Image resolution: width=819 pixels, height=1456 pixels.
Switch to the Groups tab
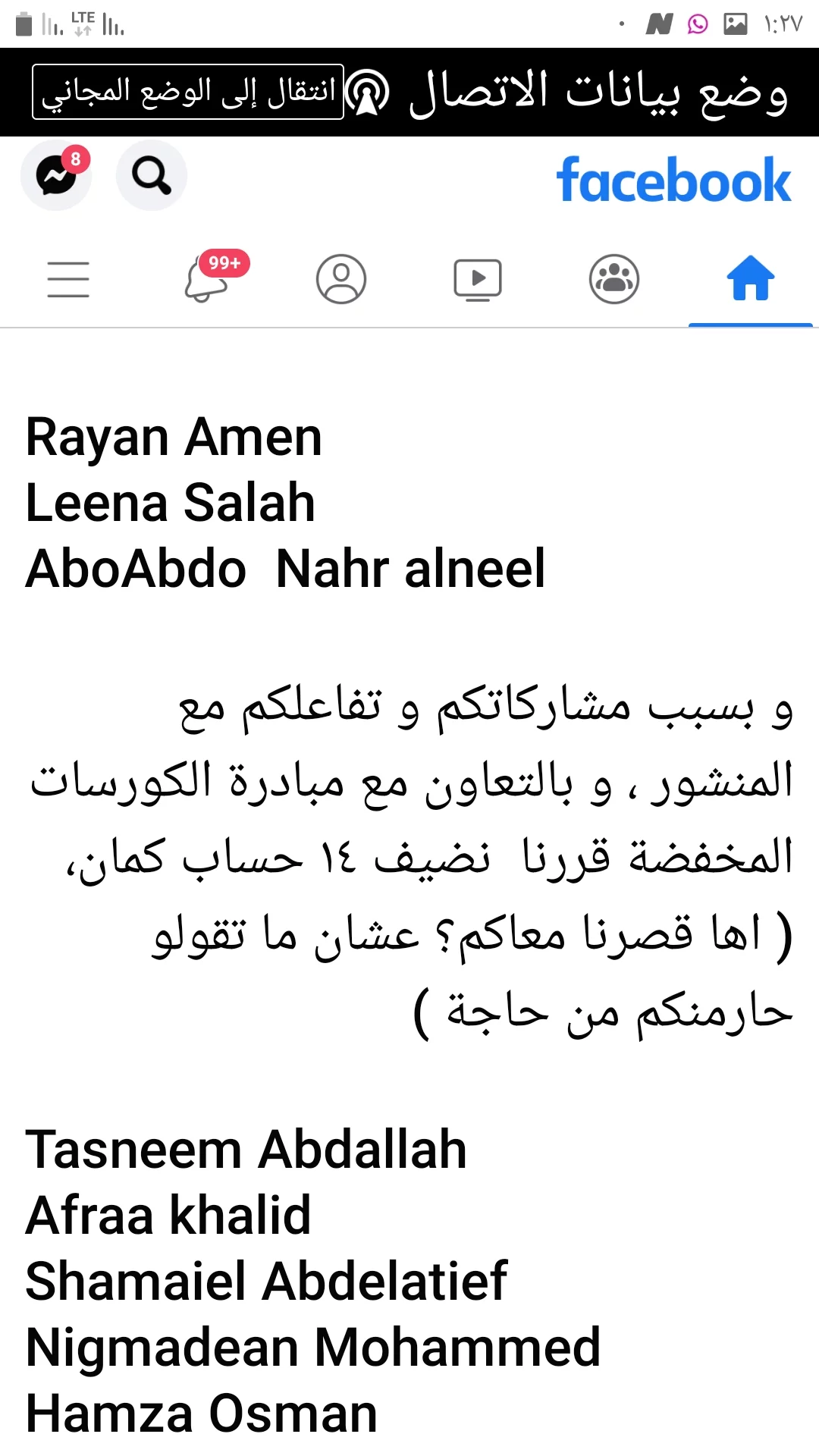pos(614,278)
